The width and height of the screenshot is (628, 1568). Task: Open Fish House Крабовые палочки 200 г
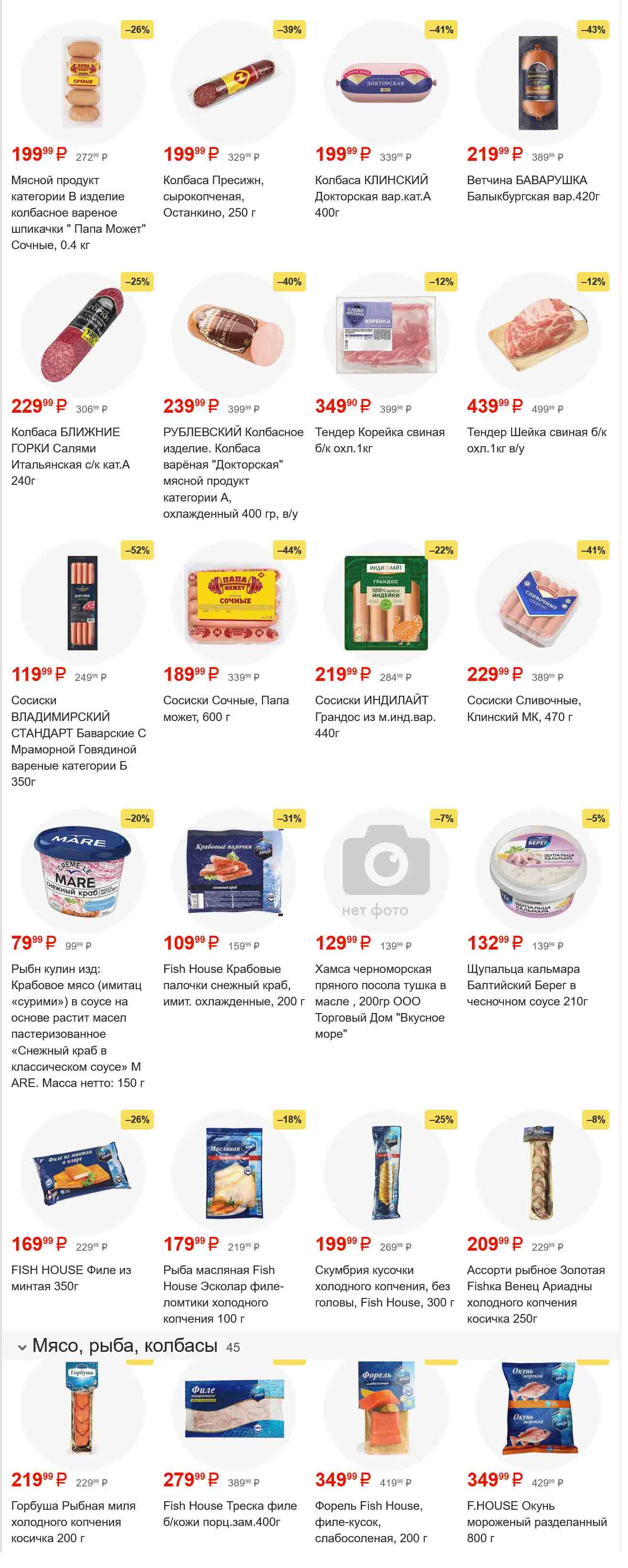point(234,871)
